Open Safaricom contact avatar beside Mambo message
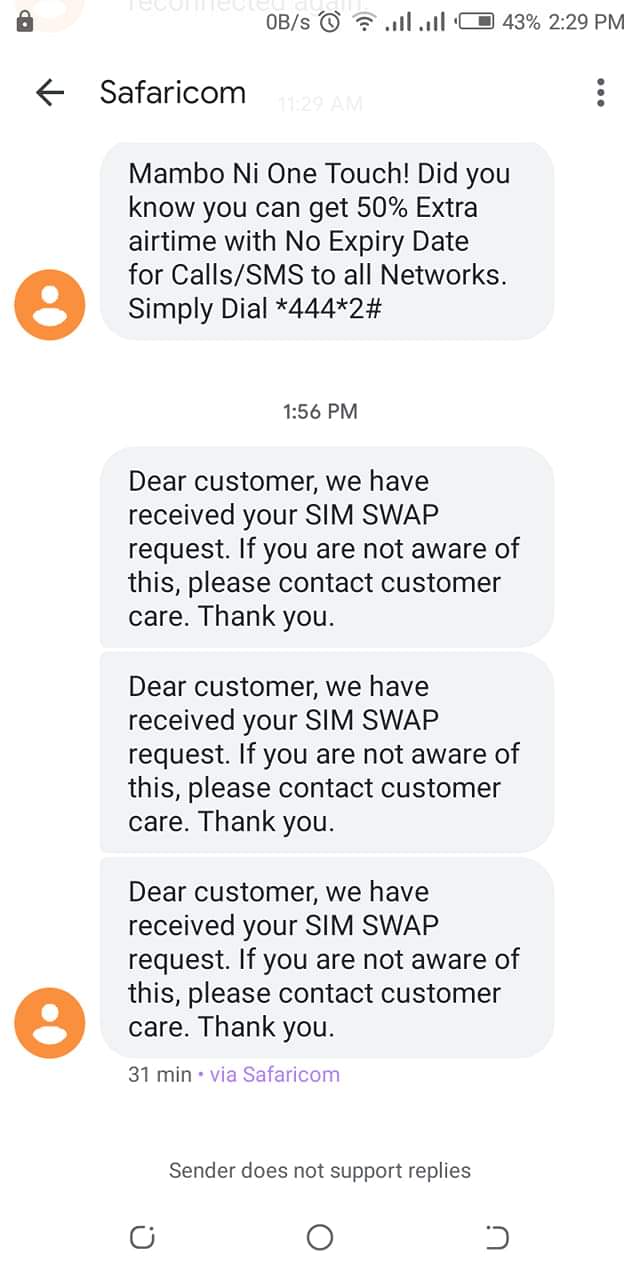640x1280 pixels. (50, 305)
